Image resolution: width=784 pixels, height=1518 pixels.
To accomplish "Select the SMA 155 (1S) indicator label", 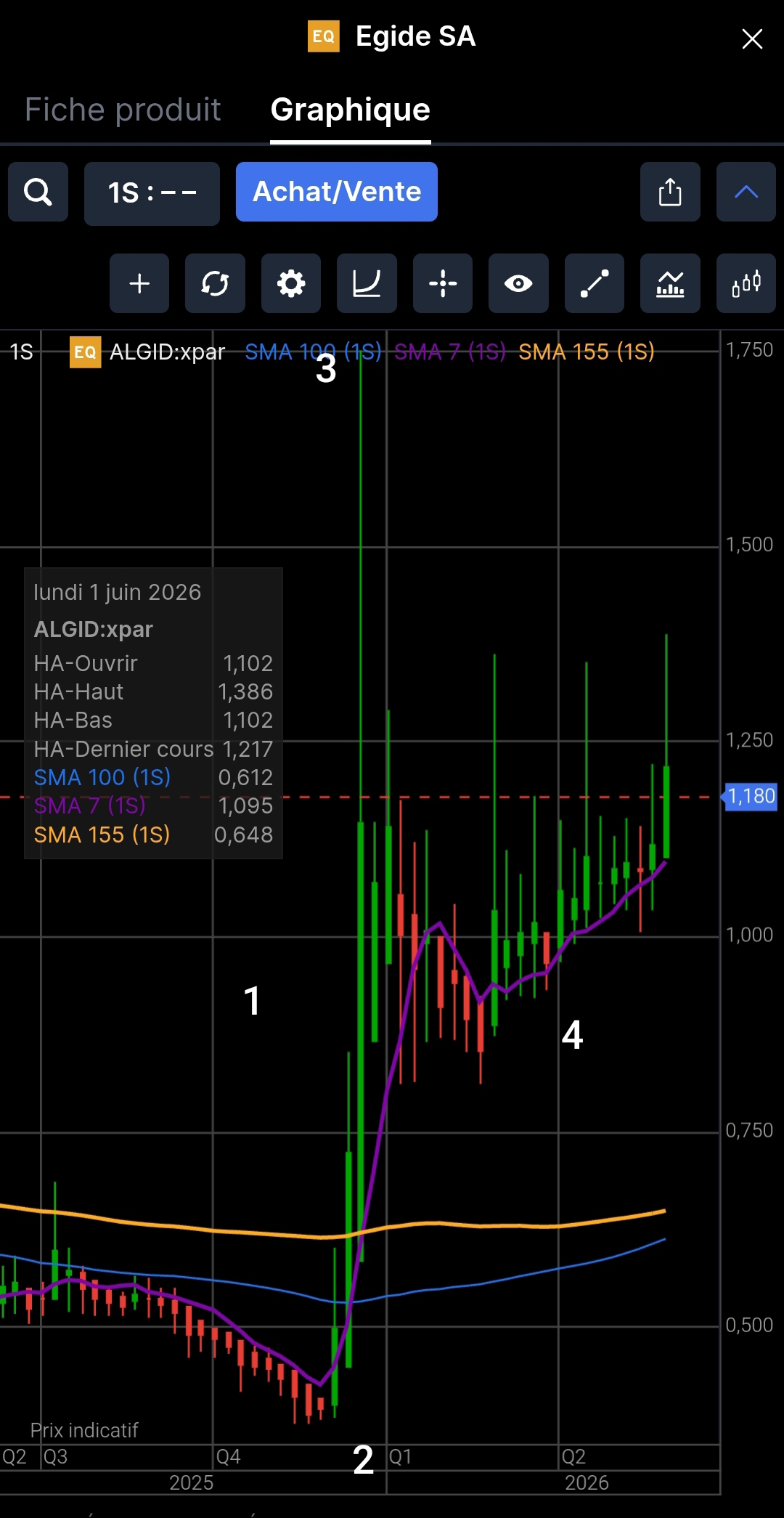I will (587, 352).
